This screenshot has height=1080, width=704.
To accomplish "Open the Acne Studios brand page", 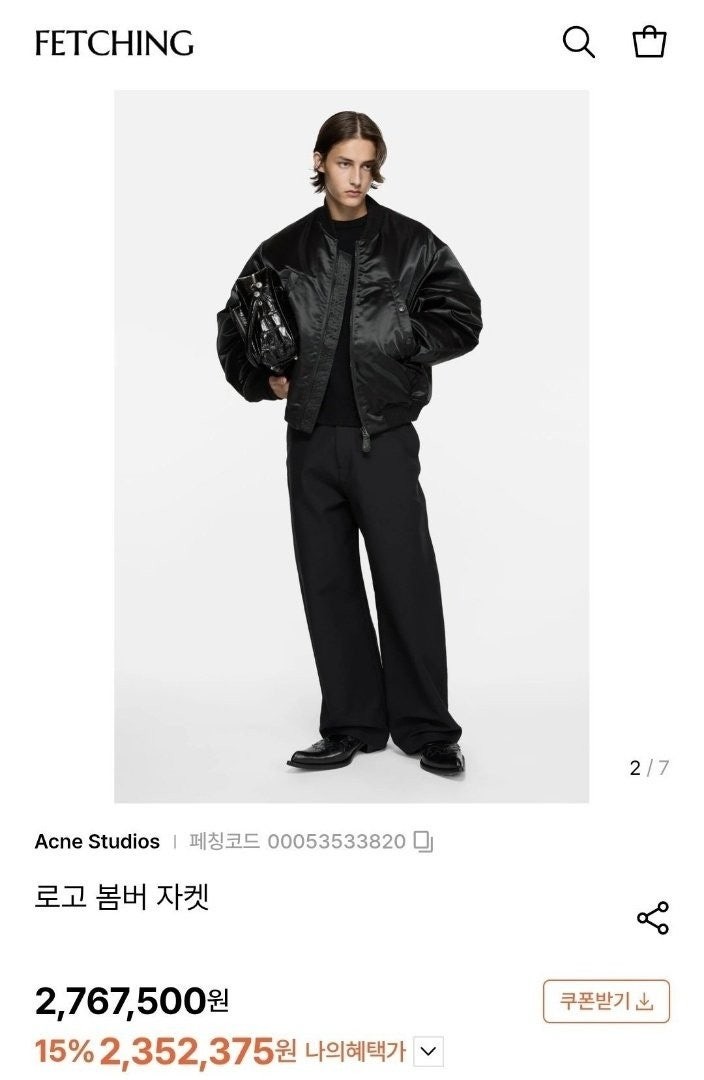I will point(97,841).
